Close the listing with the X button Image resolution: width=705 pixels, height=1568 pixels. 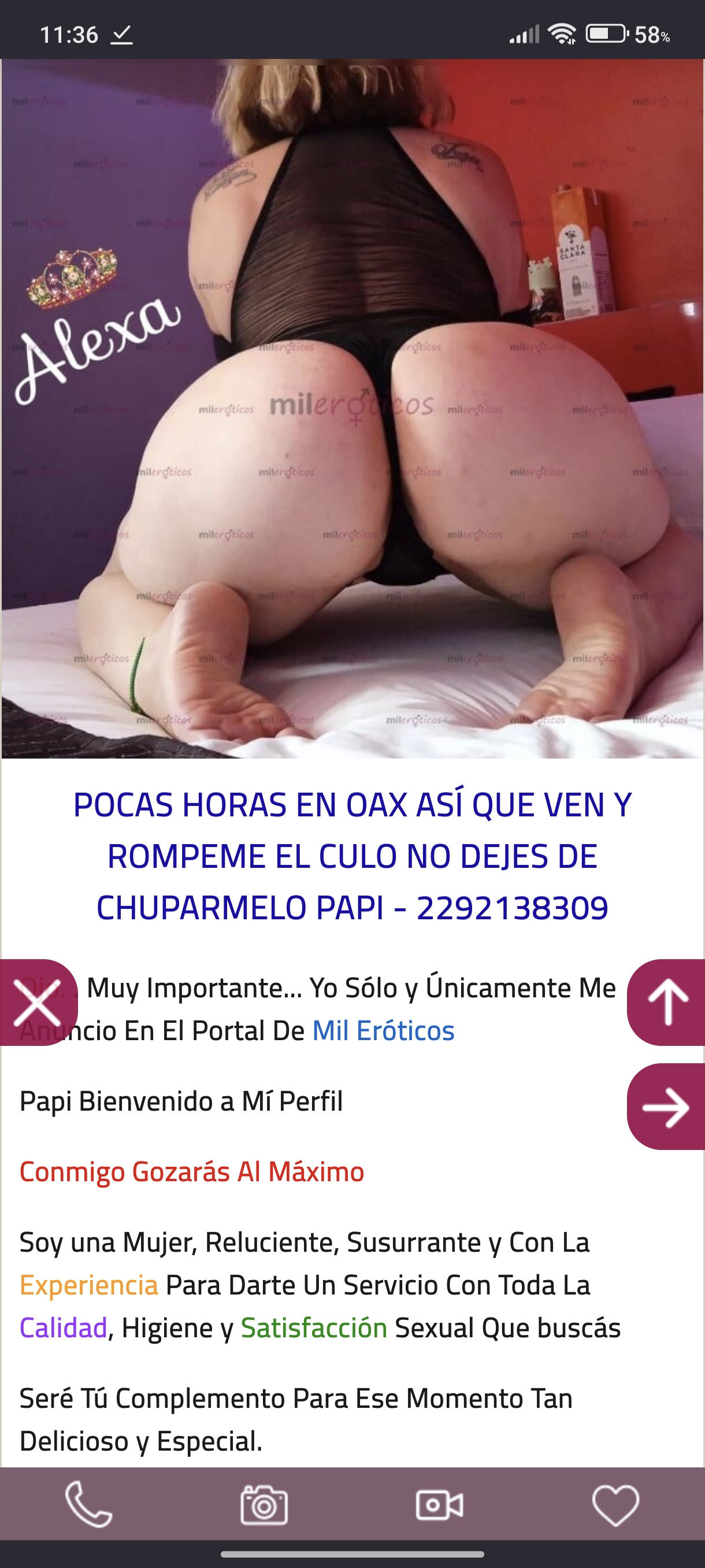38,1003
